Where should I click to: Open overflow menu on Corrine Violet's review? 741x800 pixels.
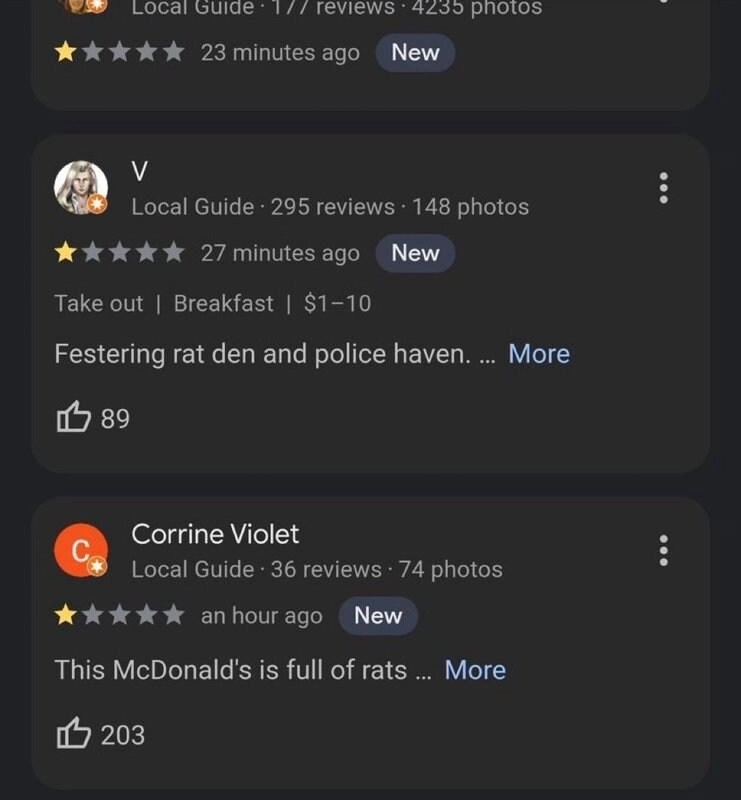(x=663, y=550)
